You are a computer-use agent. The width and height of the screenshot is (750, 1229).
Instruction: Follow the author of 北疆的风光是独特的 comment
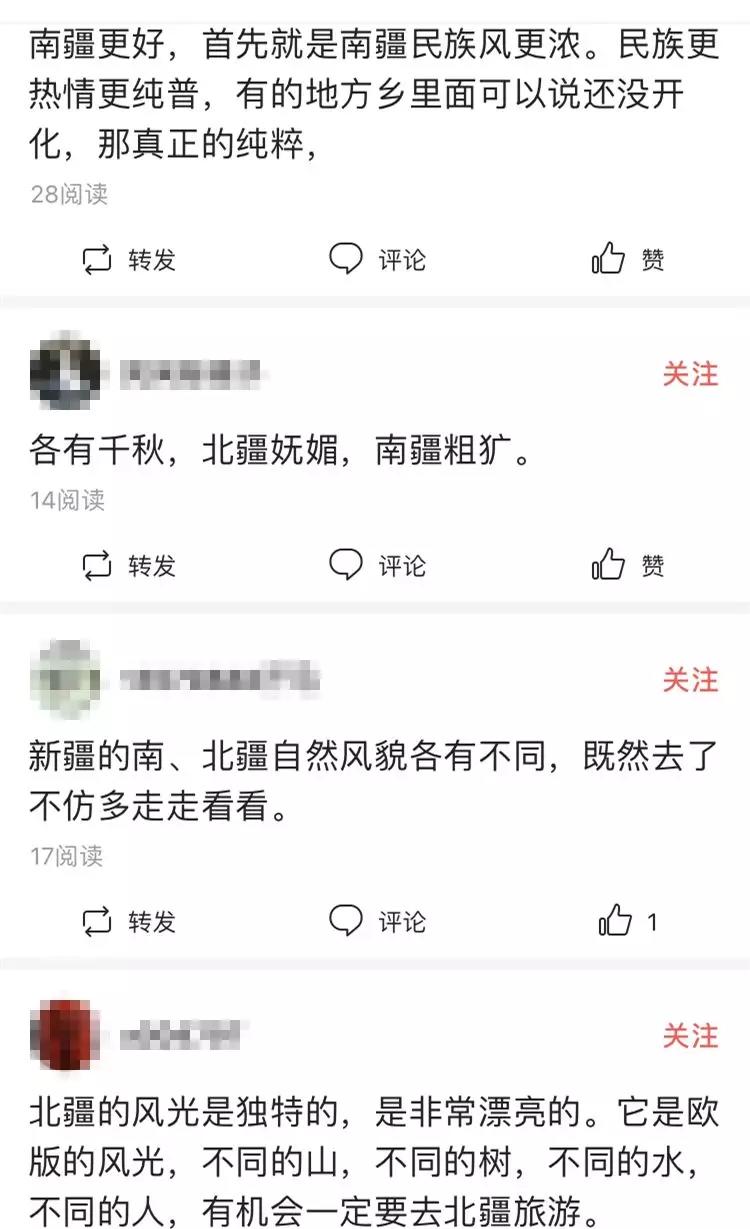point(690,1035)
